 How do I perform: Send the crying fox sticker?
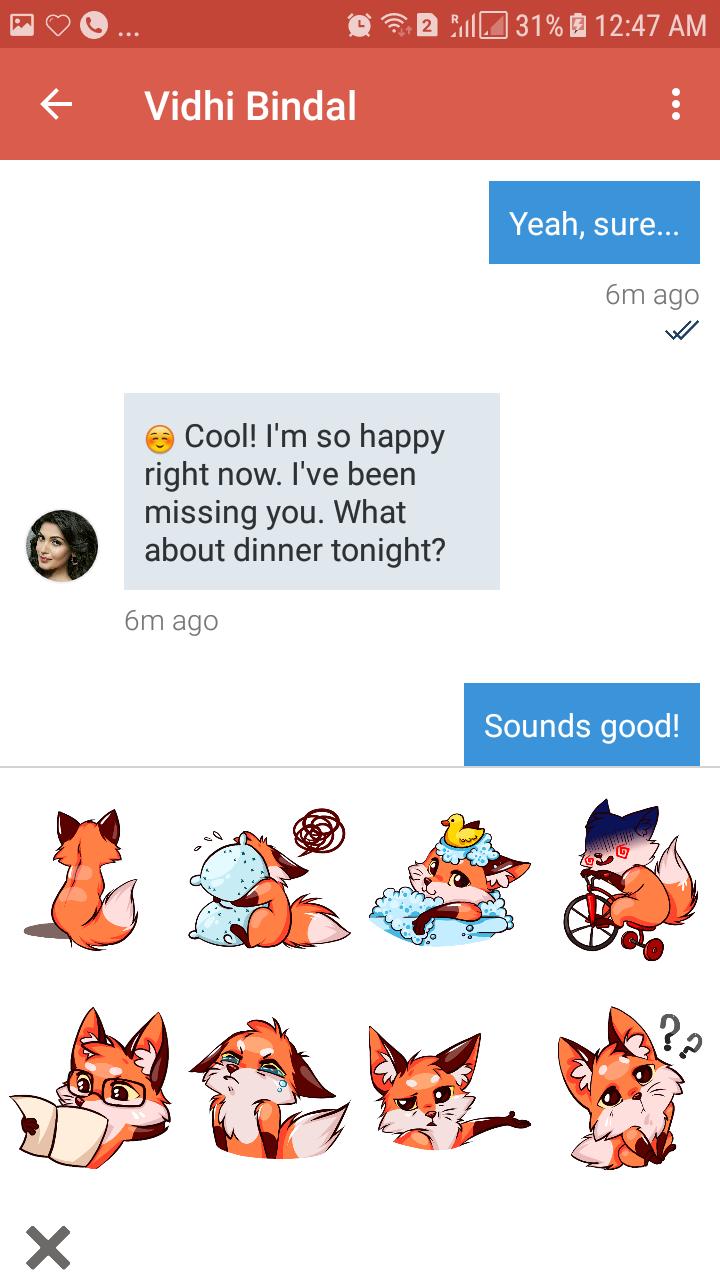pos(268,1088)
